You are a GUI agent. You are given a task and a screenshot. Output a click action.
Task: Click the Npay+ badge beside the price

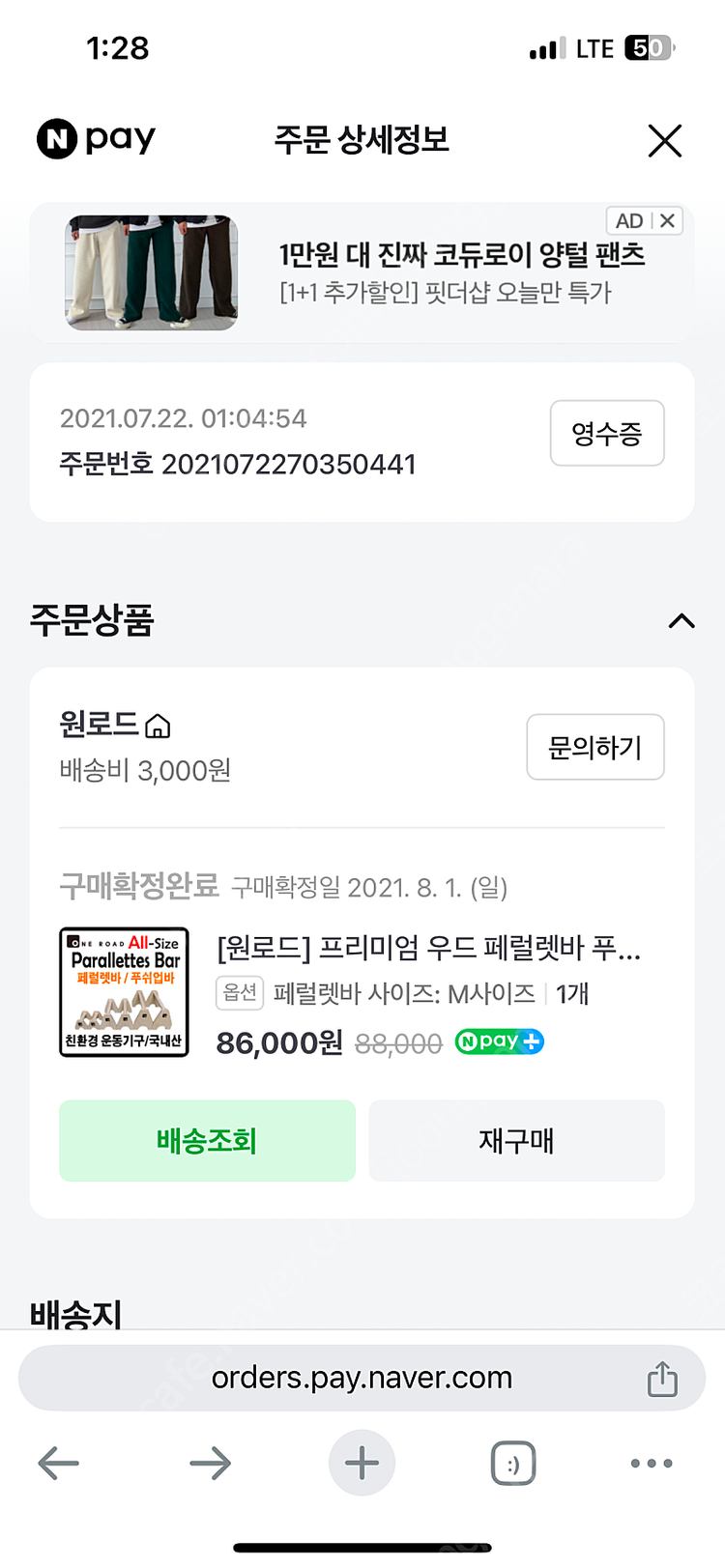coord(499,1041)
